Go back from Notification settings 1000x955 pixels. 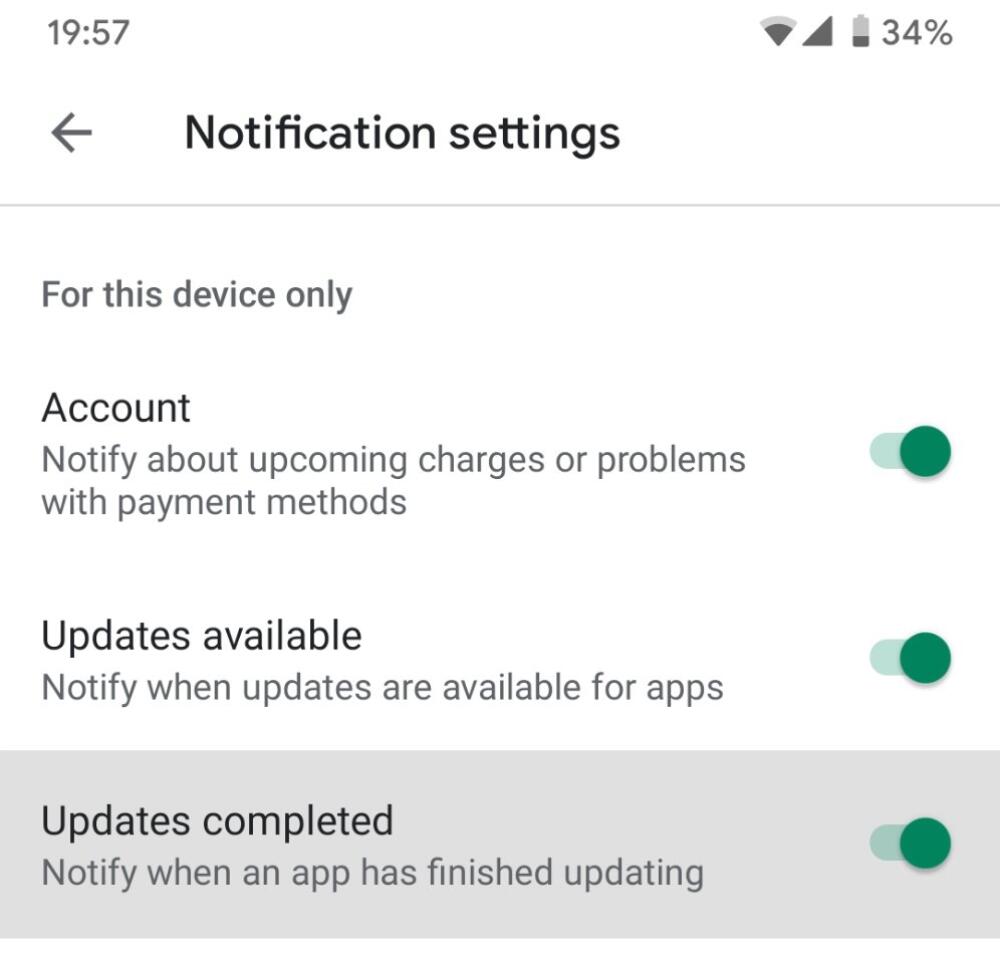(72, 133)
